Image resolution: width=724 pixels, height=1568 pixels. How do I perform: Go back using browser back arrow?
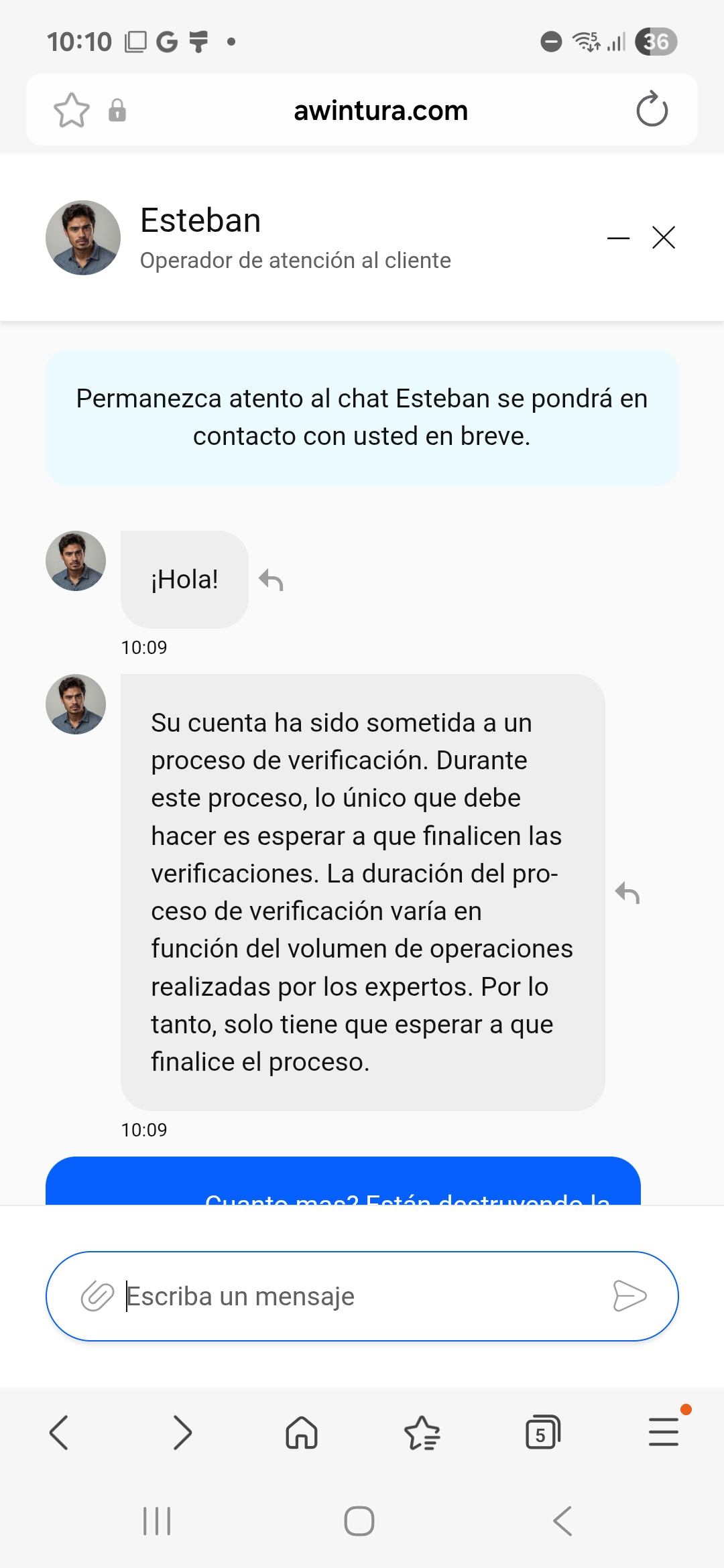[x=58, y=1431]
